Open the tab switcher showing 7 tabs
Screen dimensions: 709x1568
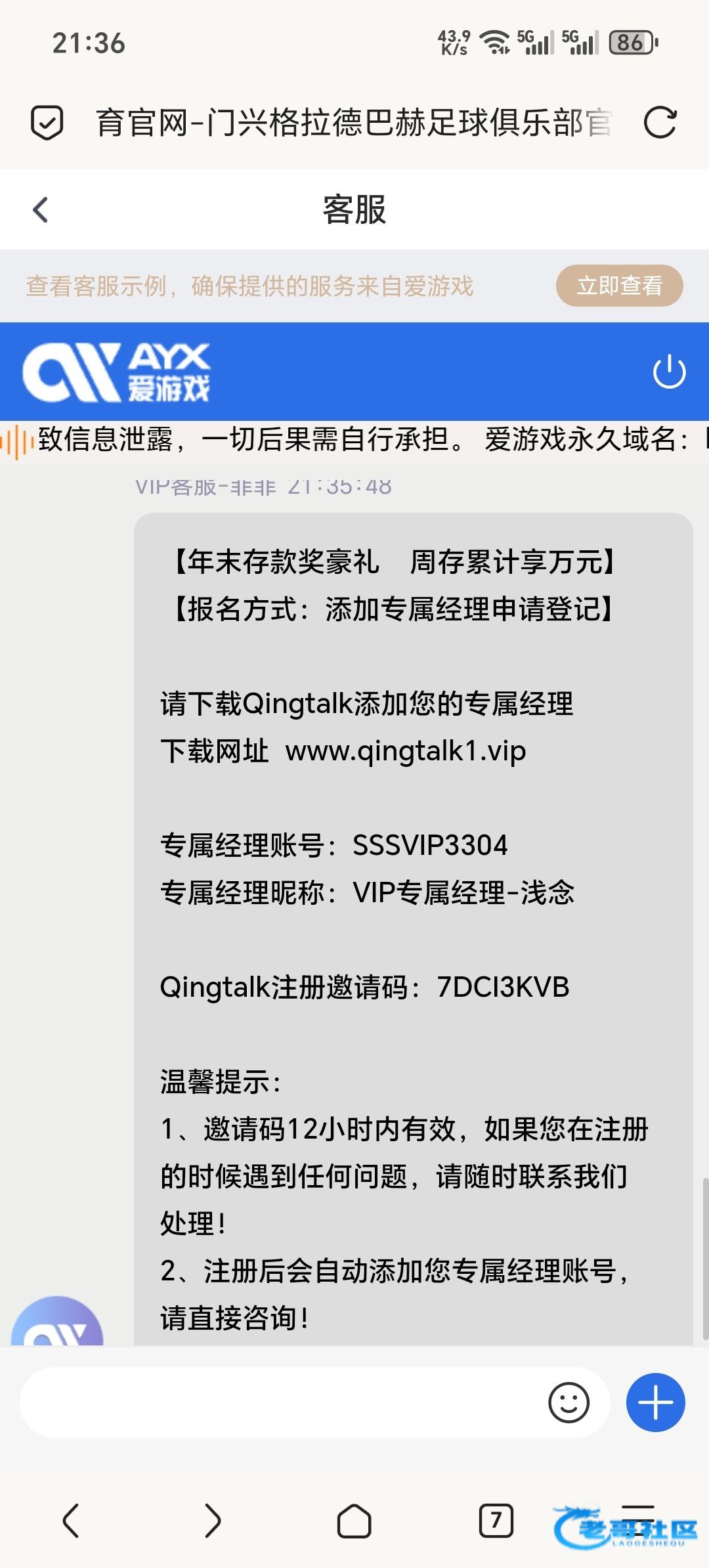tap(496, 1521)
